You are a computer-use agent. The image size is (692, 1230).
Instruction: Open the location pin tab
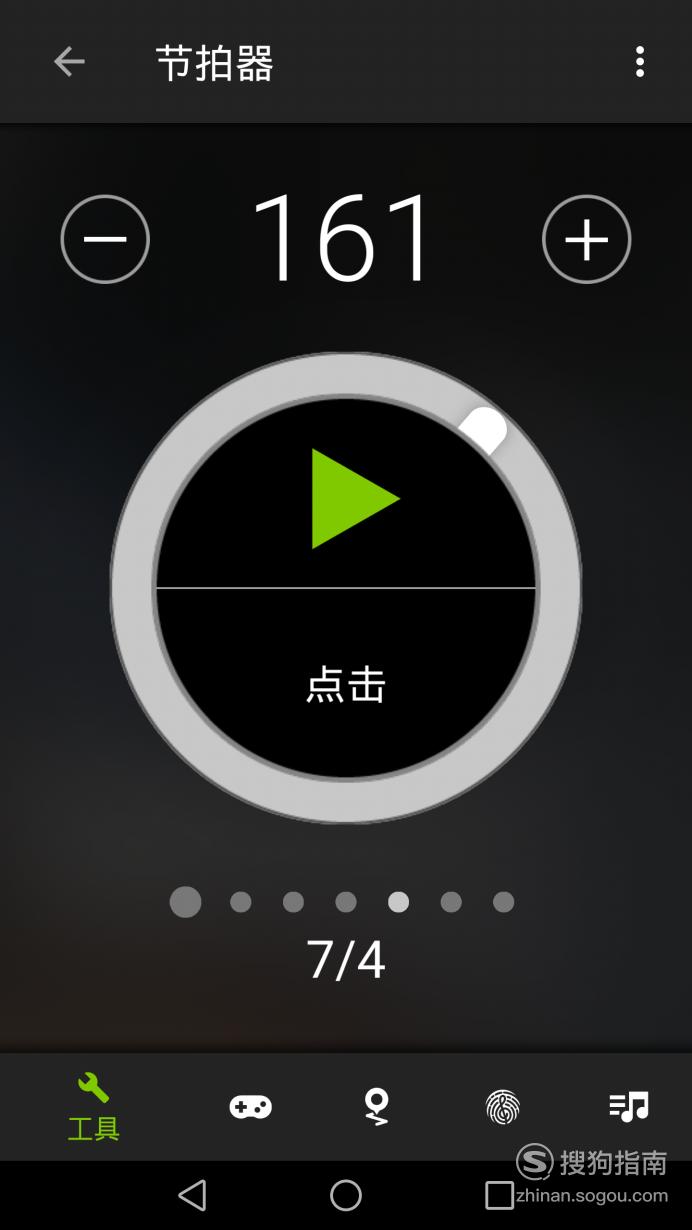coord(376,1107)
